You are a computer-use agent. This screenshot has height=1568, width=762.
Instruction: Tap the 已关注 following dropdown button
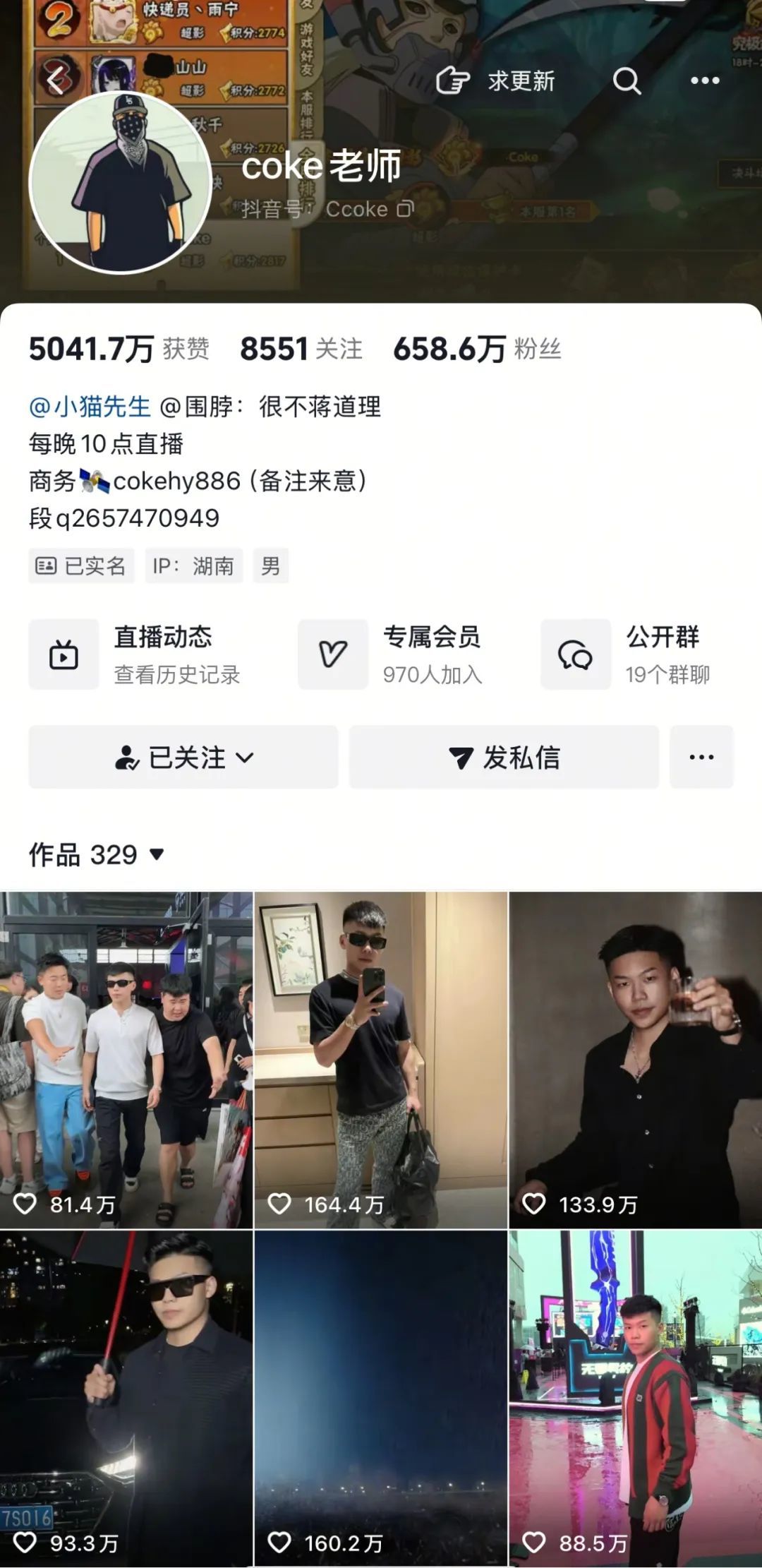point(183,757)
